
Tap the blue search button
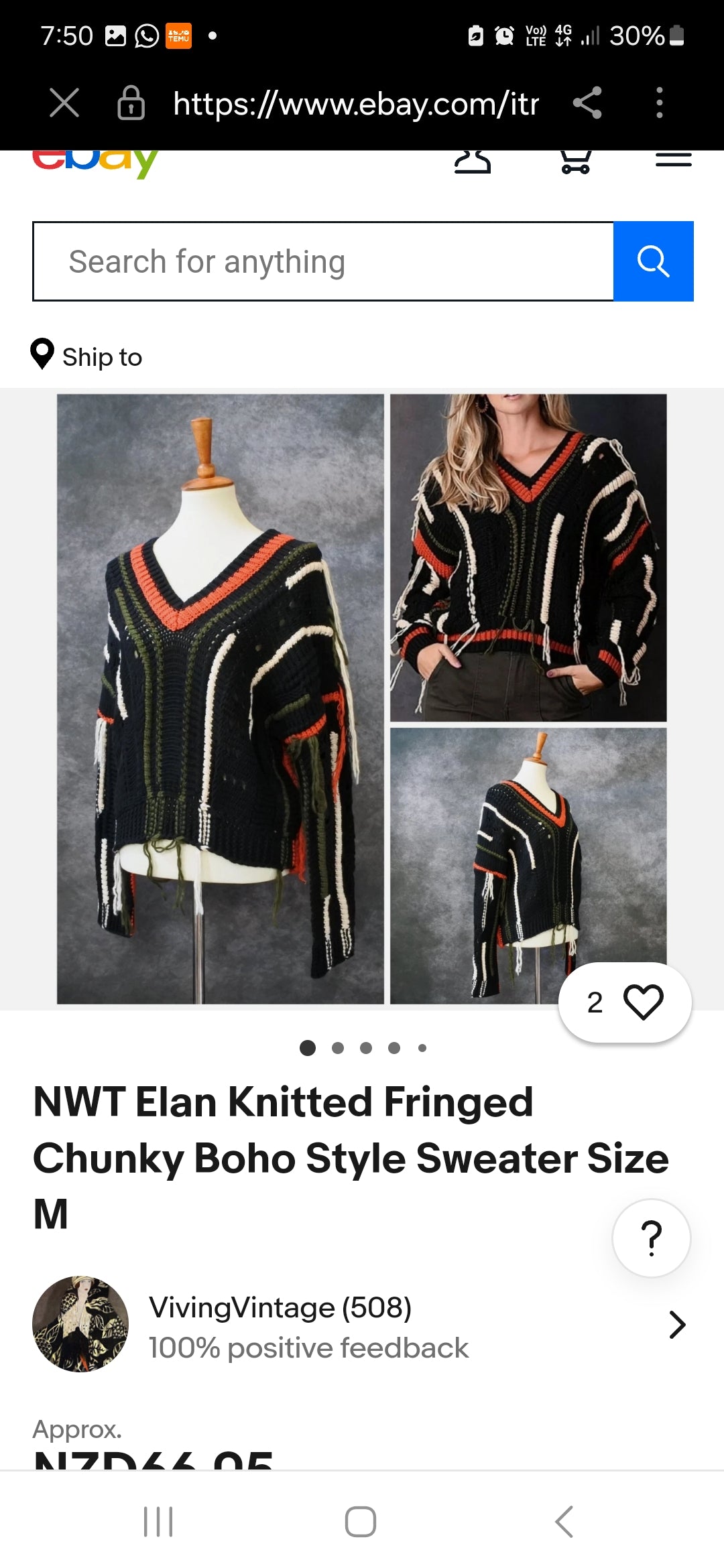653,261
